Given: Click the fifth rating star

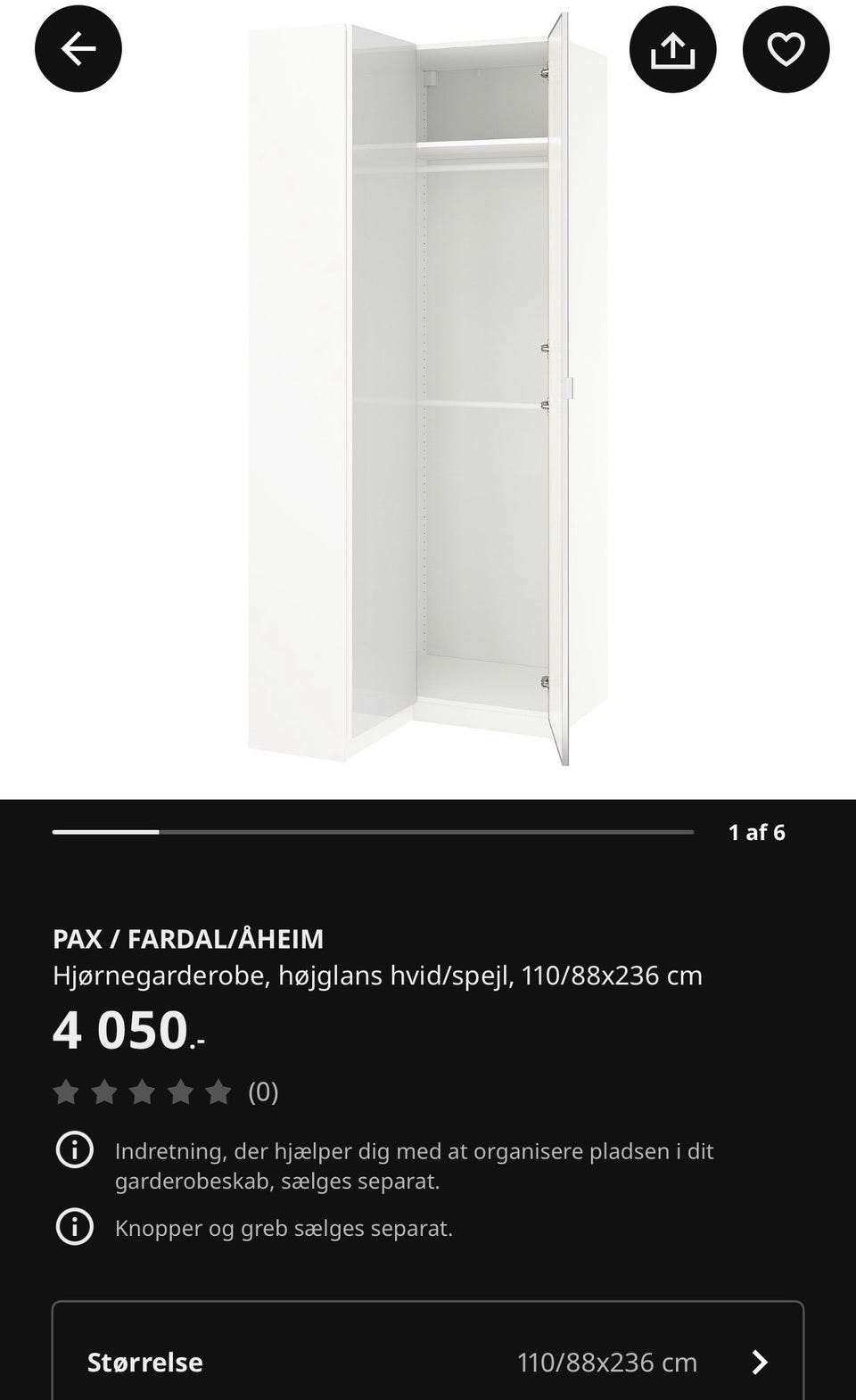Looking at the screenshot, I should [x=219, y=1090].
